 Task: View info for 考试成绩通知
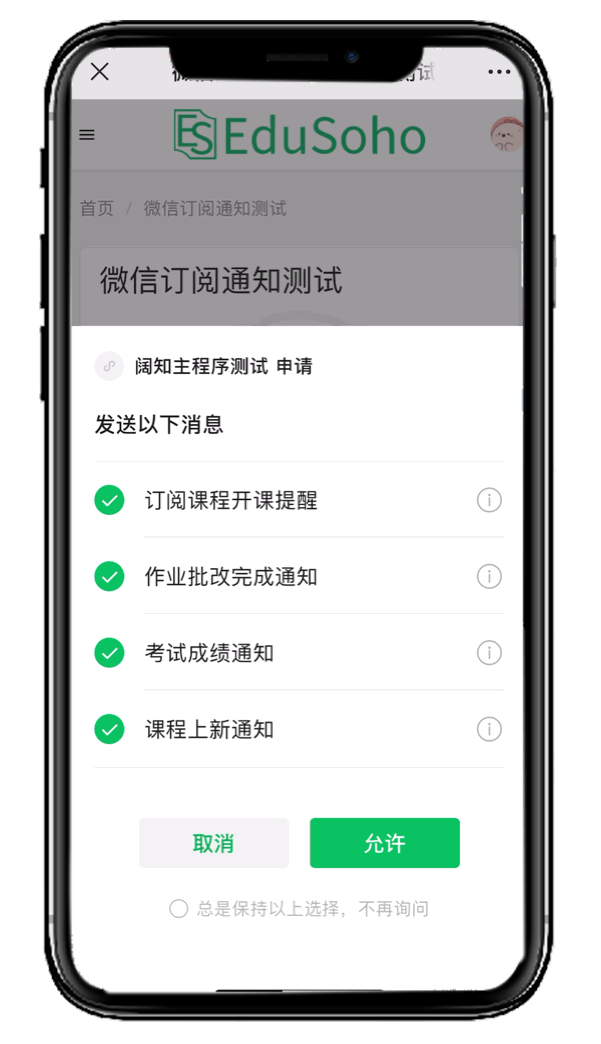[x=489, y=653]
